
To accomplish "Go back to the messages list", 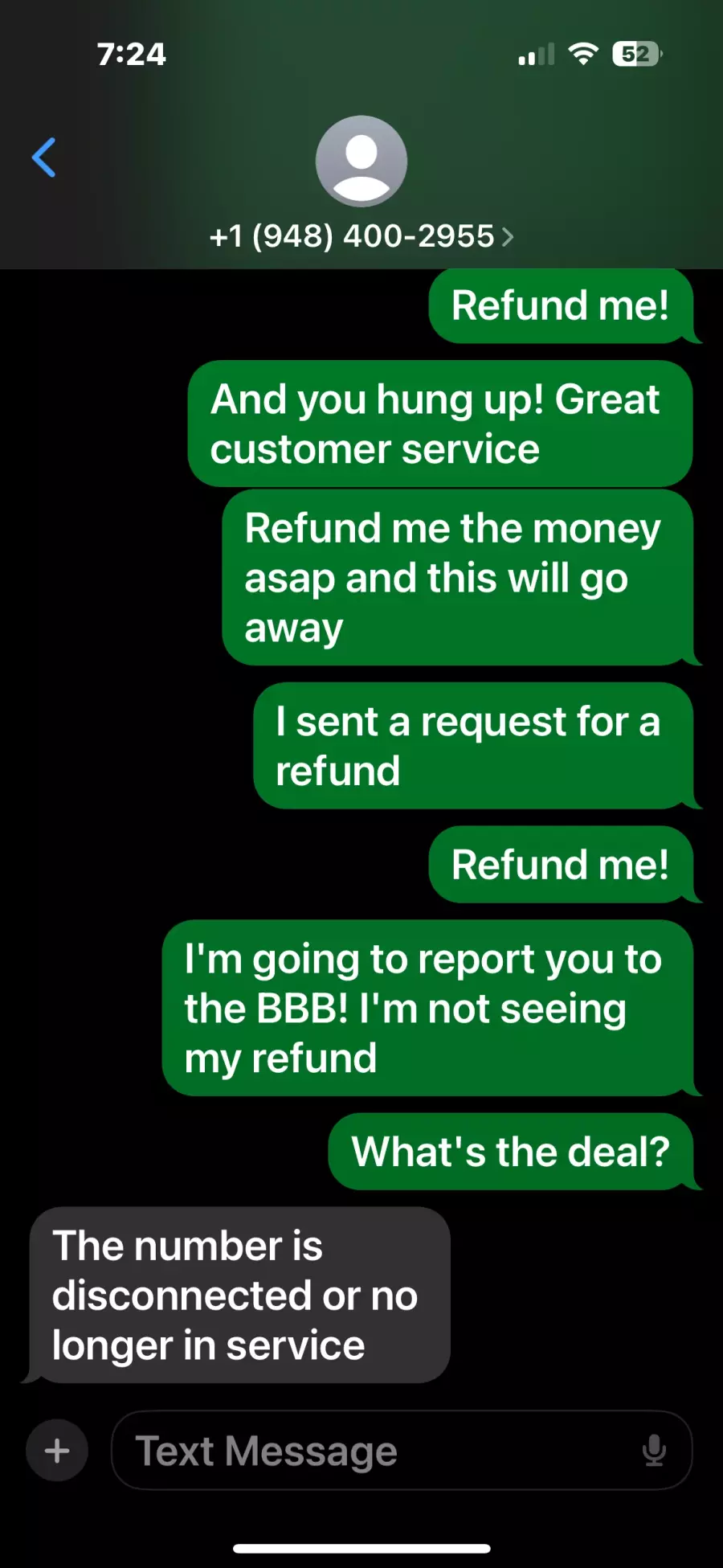I will 43,158.
